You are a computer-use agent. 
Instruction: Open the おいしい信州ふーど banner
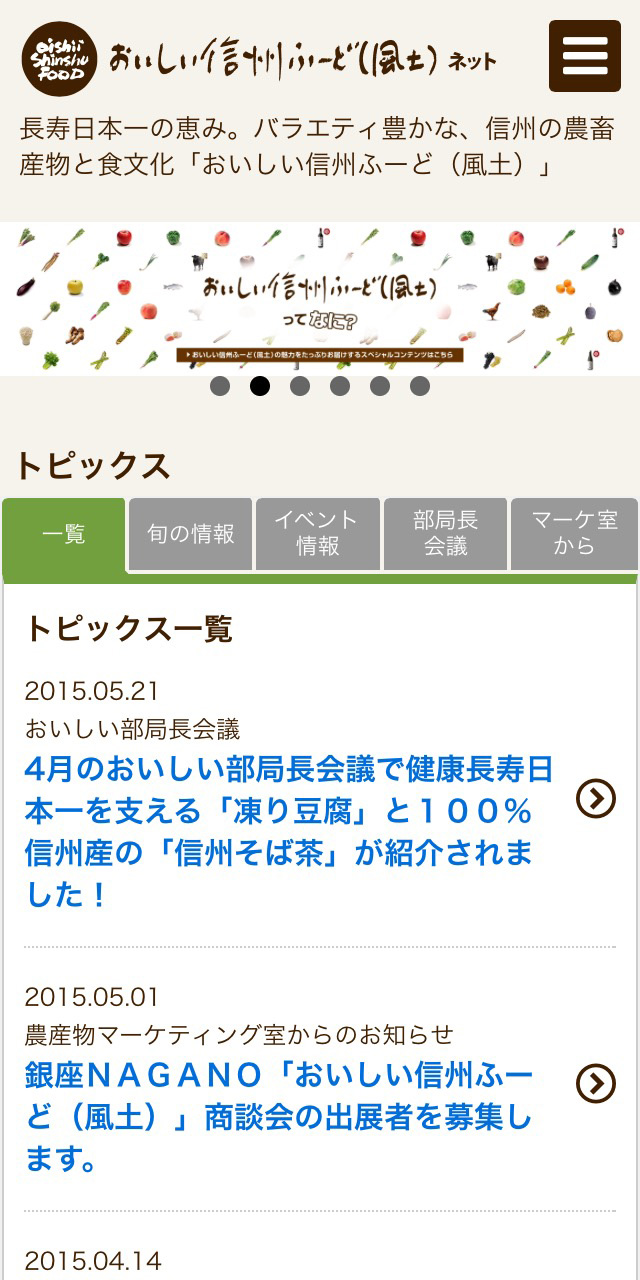(x=320, y=298)
